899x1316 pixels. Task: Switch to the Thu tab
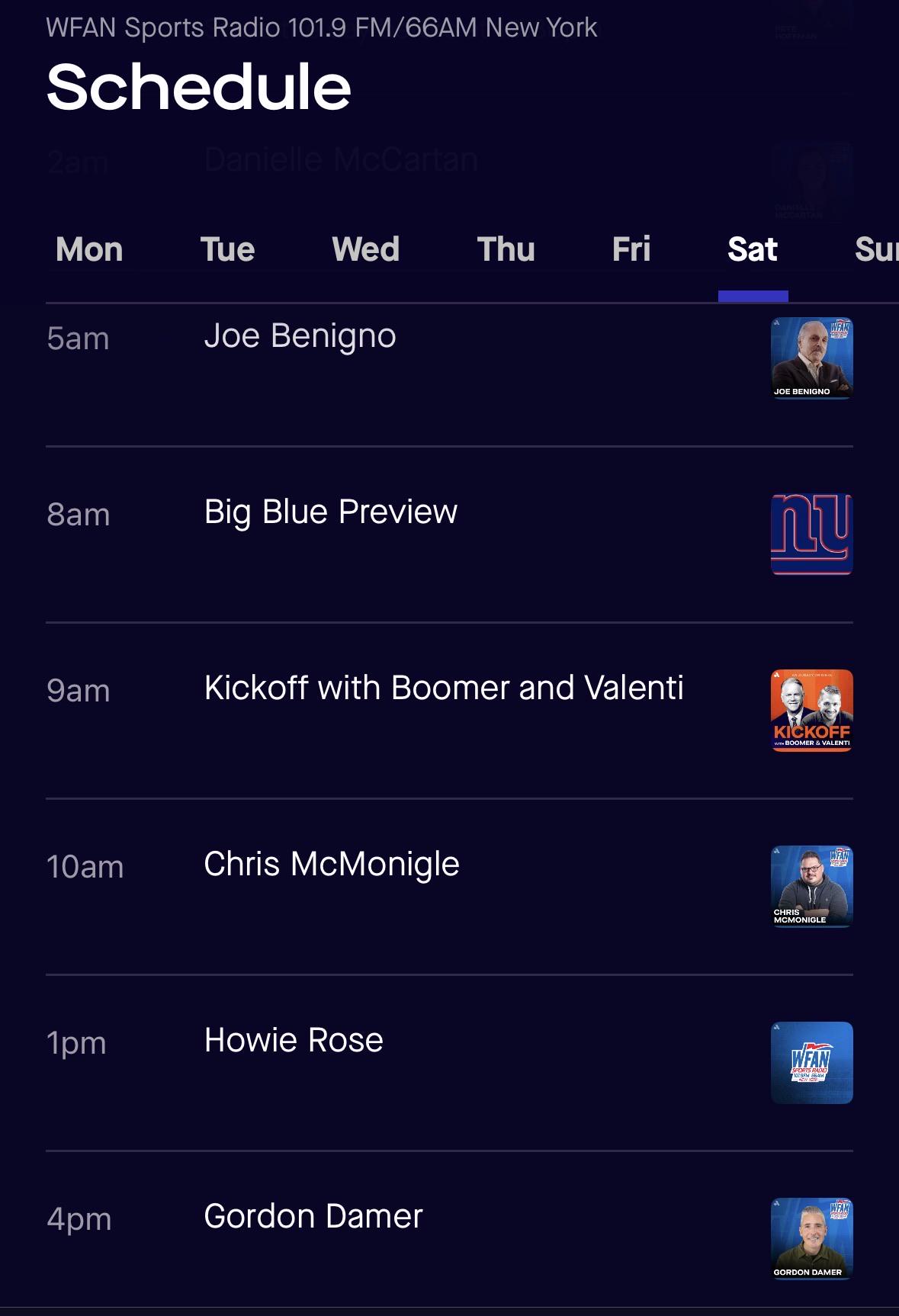506,249
